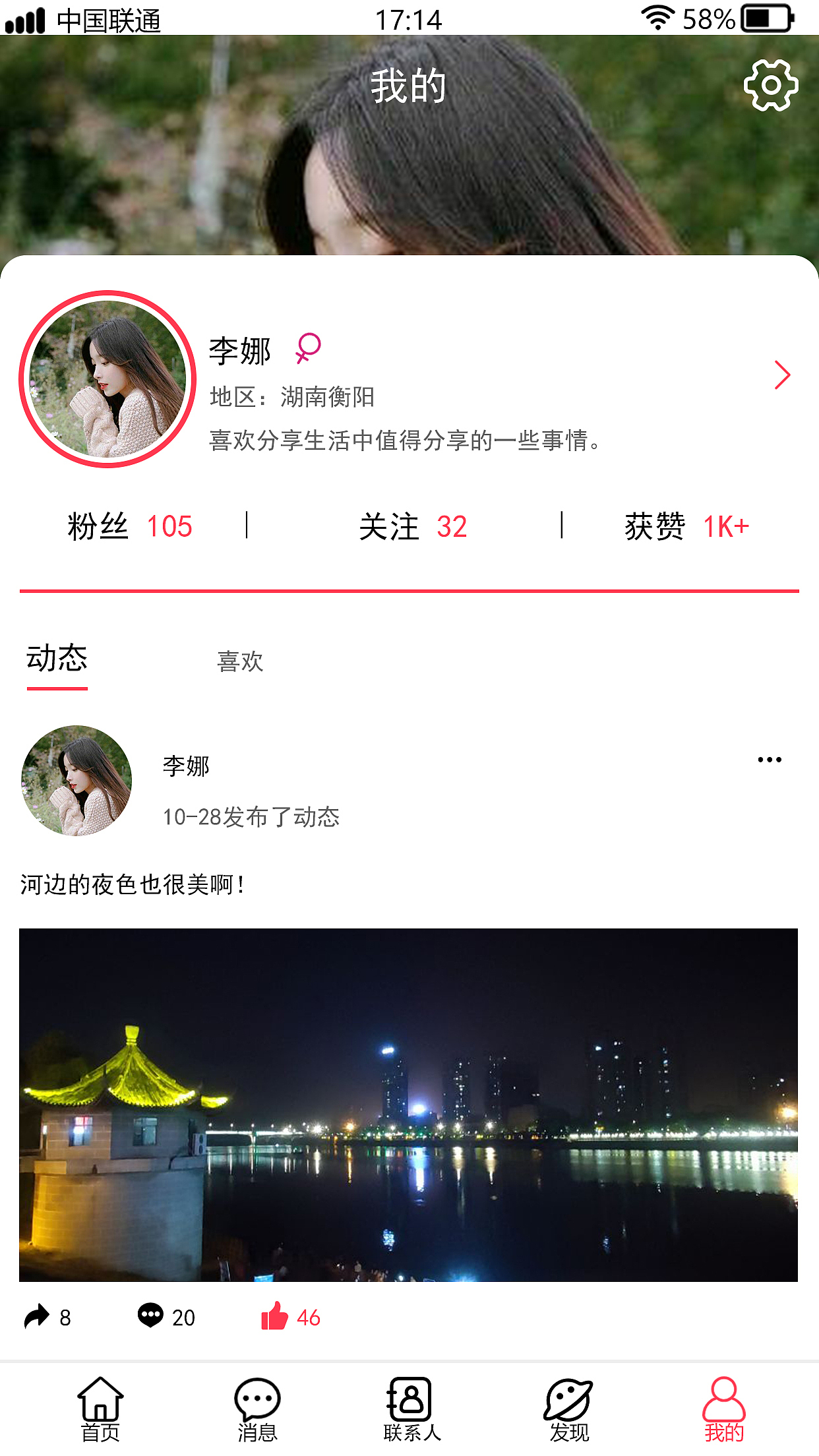The width and height of the screenshot is (819, 1456).
Task: View the 获赞 likes received
Action: click(686, 526)
